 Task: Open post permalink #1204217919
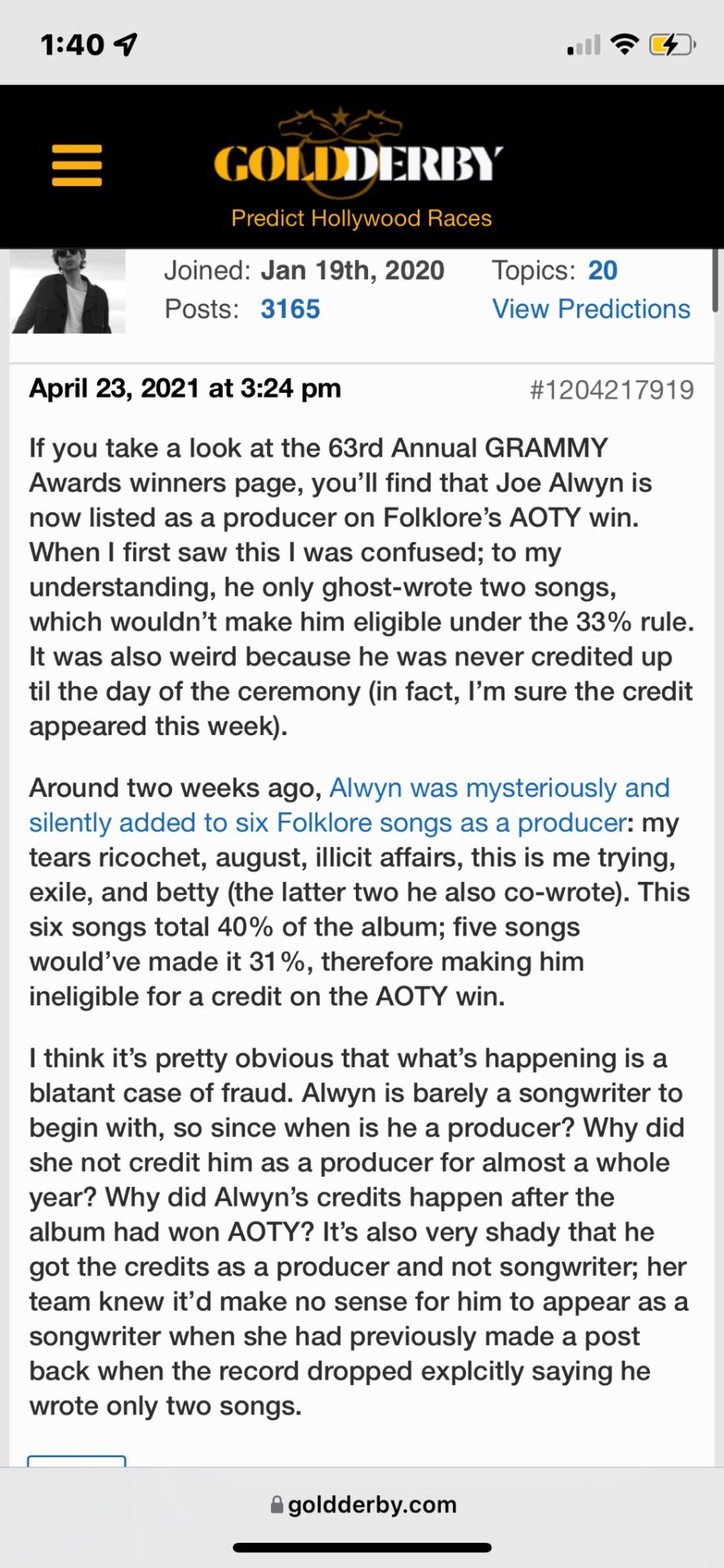click(611, 390)
